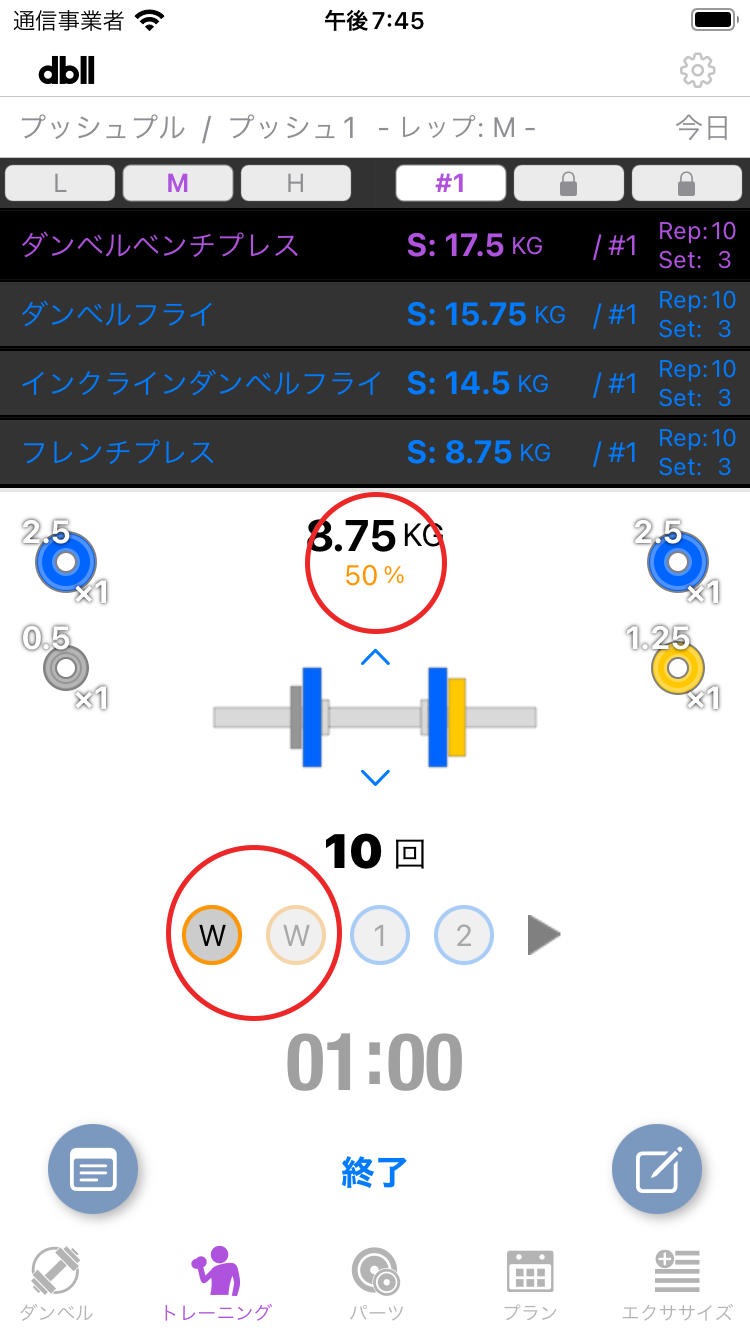750x1334 pixels.
Task: Select set number 1 circle
Action: tap(379, 935)
